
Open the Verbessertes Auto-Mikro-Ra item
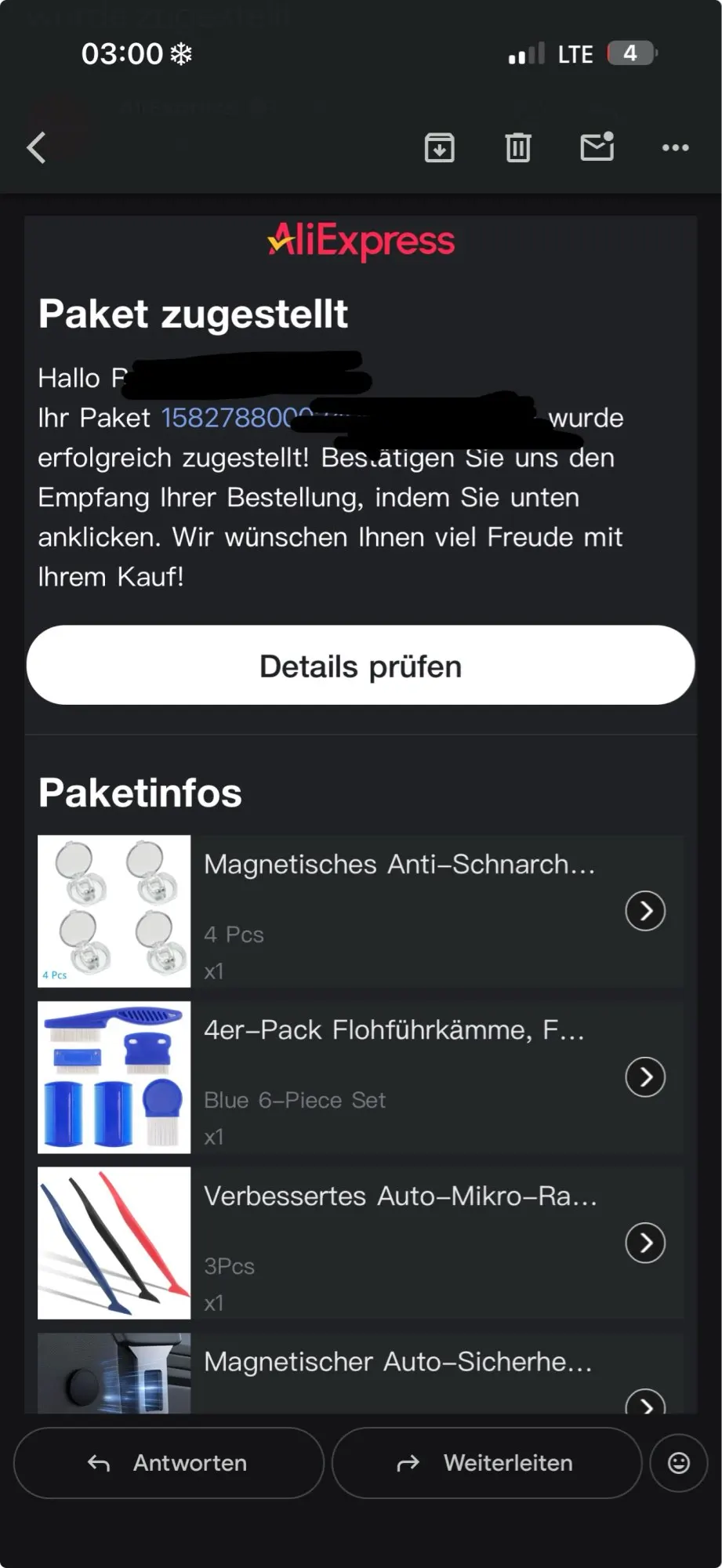tap(361, 1243)
